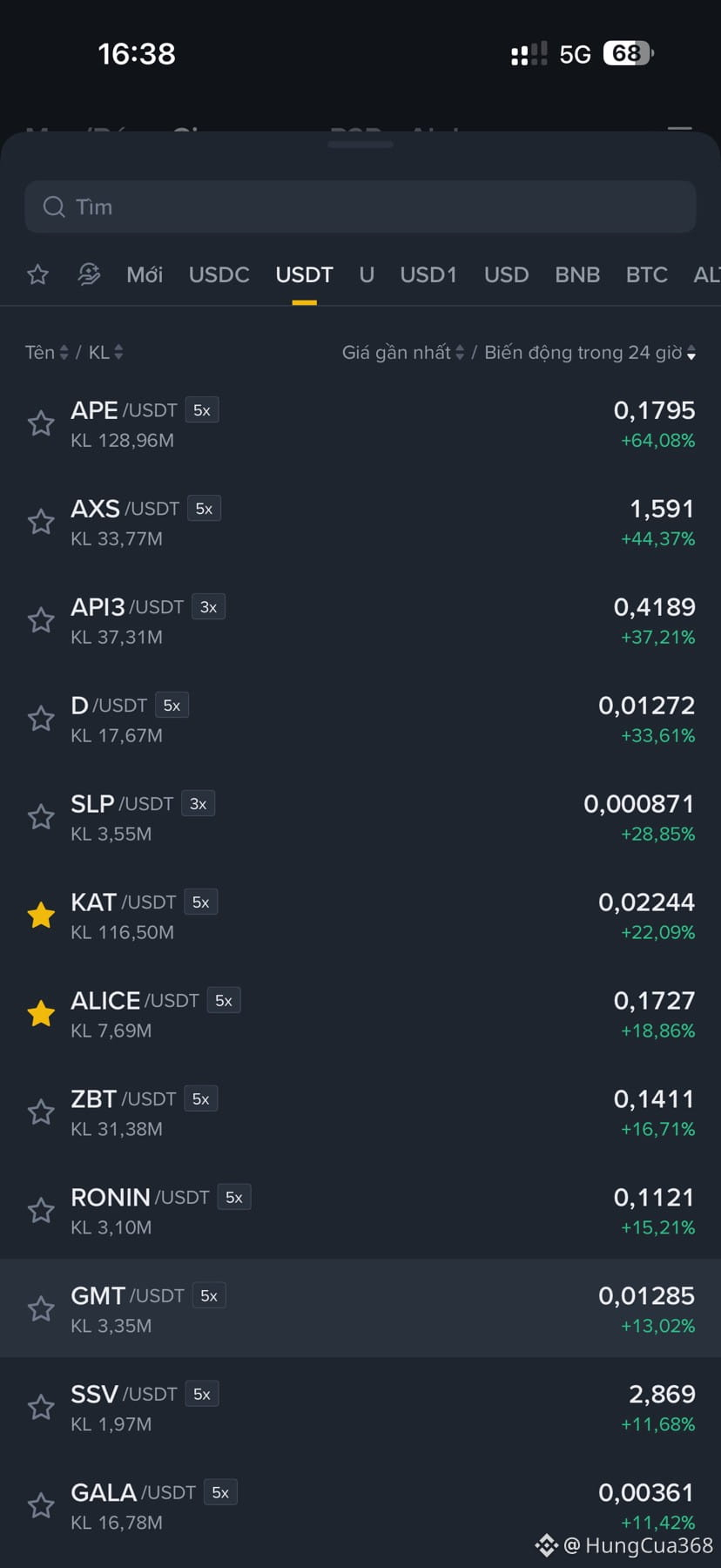Add API3/USDT to favorites
The width and height of the screenshot is (721, 1568).
(41, 621)
